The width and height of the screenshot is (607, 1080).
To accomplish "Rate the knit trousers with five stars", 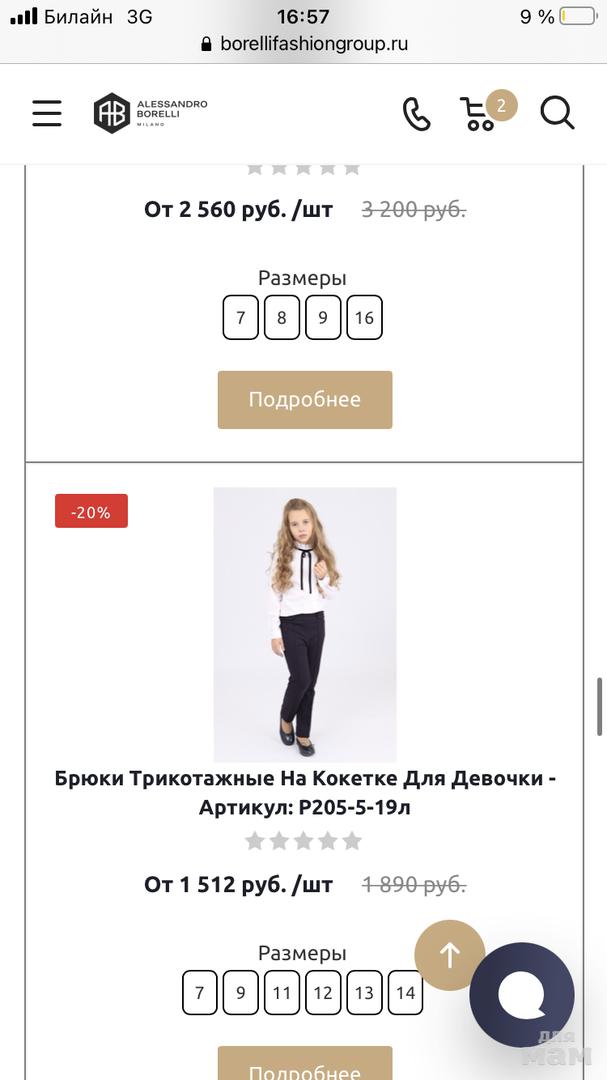I will click(352, 841).
